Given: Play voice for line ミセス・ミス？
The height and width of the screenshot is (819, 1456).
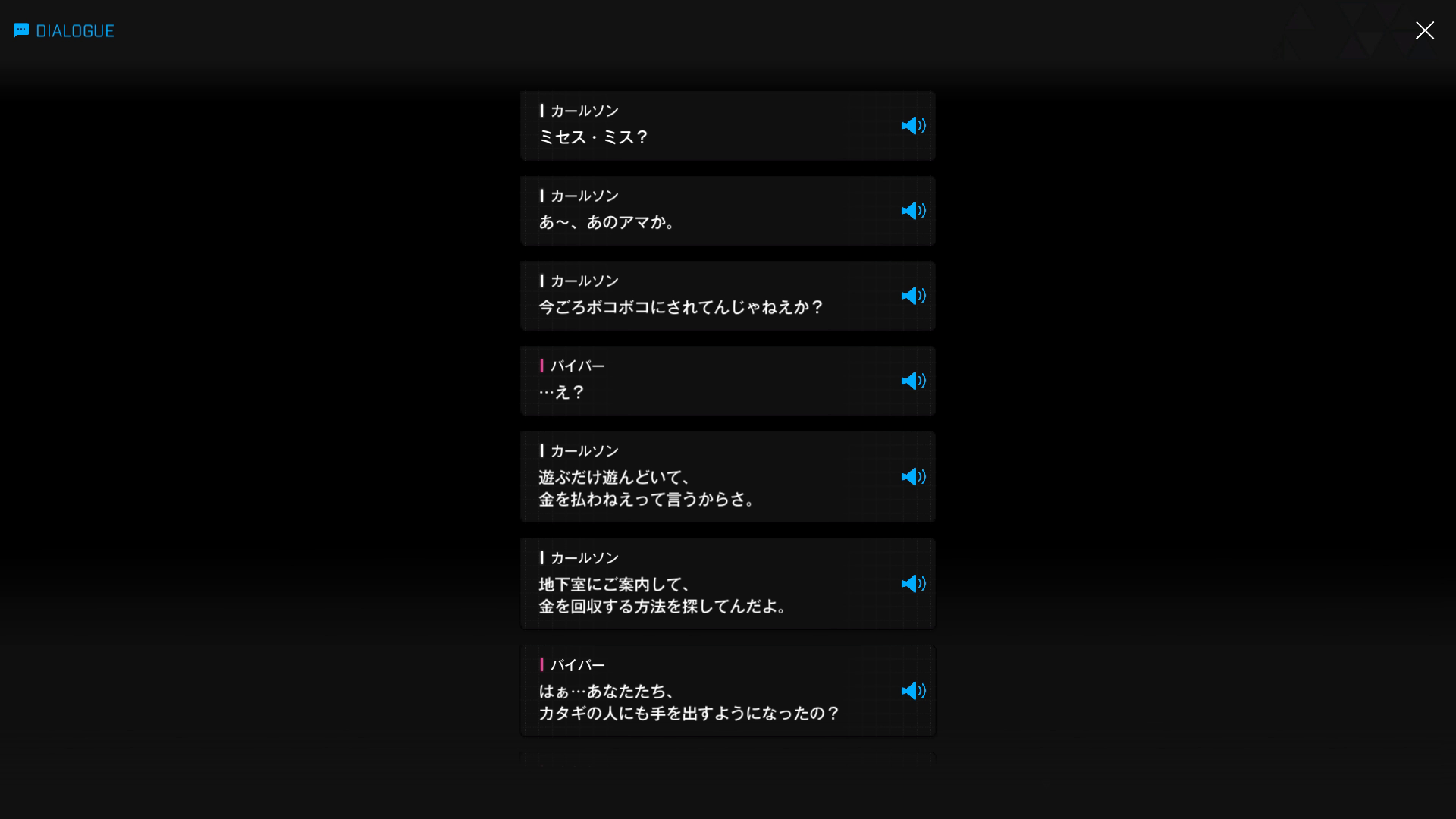Looking at the screenshot, I should click(913, 126).
